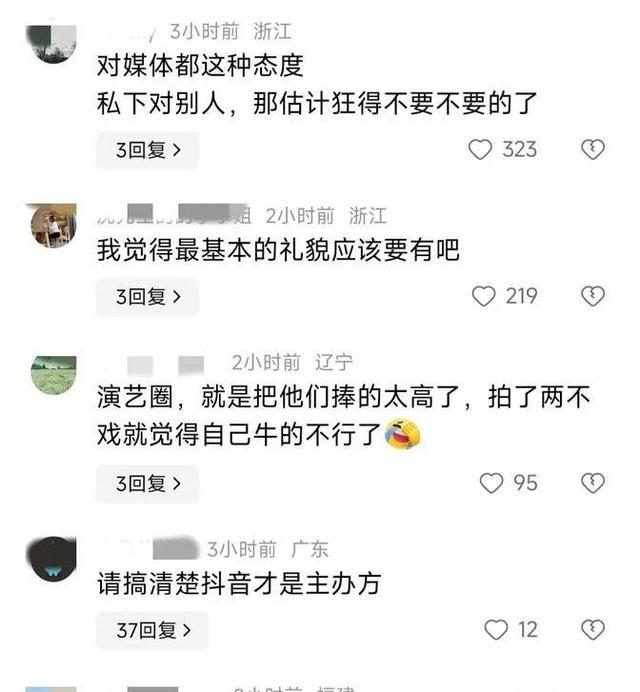Dislike the 演艺圈 comment
This screenshot has height=692, width=640.
[592, 484]
